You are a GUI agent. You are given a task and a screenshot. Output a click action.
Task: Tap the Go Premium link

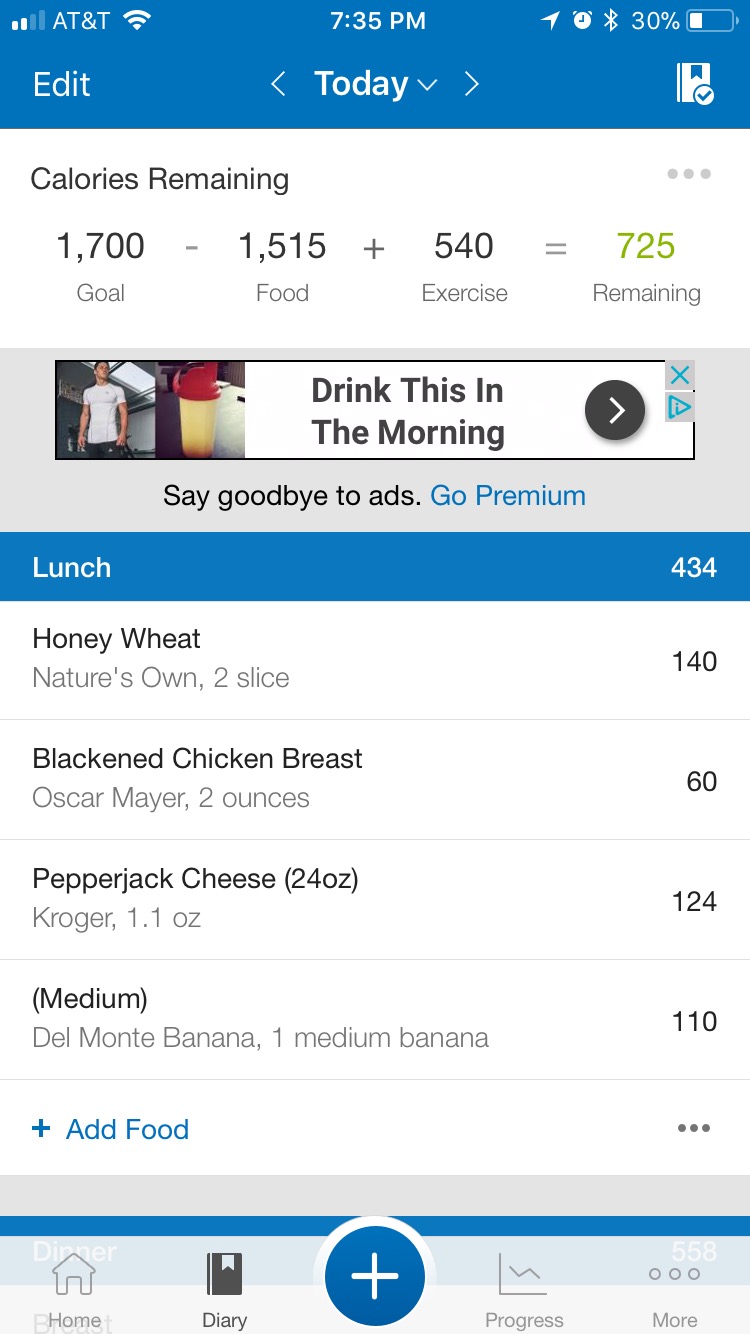508,496
